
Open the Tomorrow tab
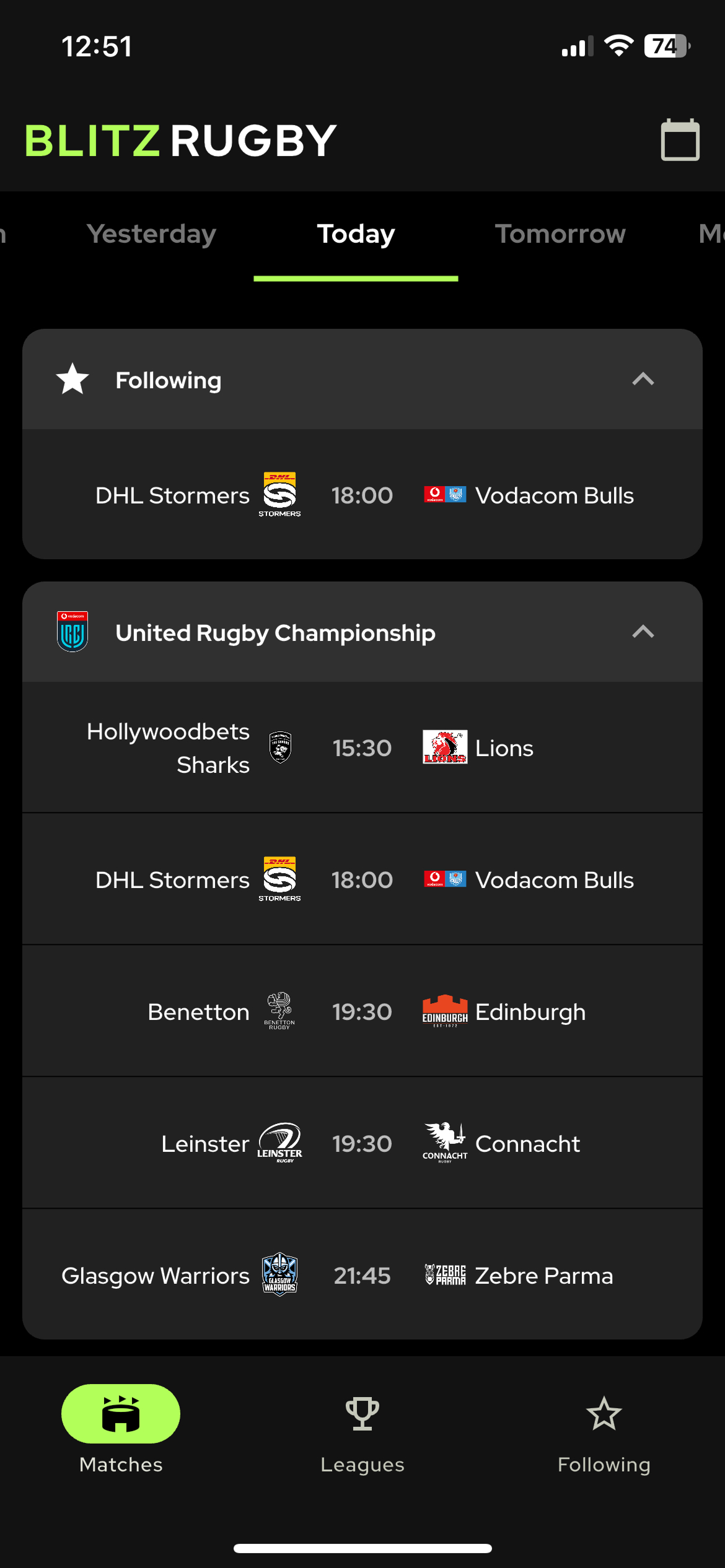point(560,235)
